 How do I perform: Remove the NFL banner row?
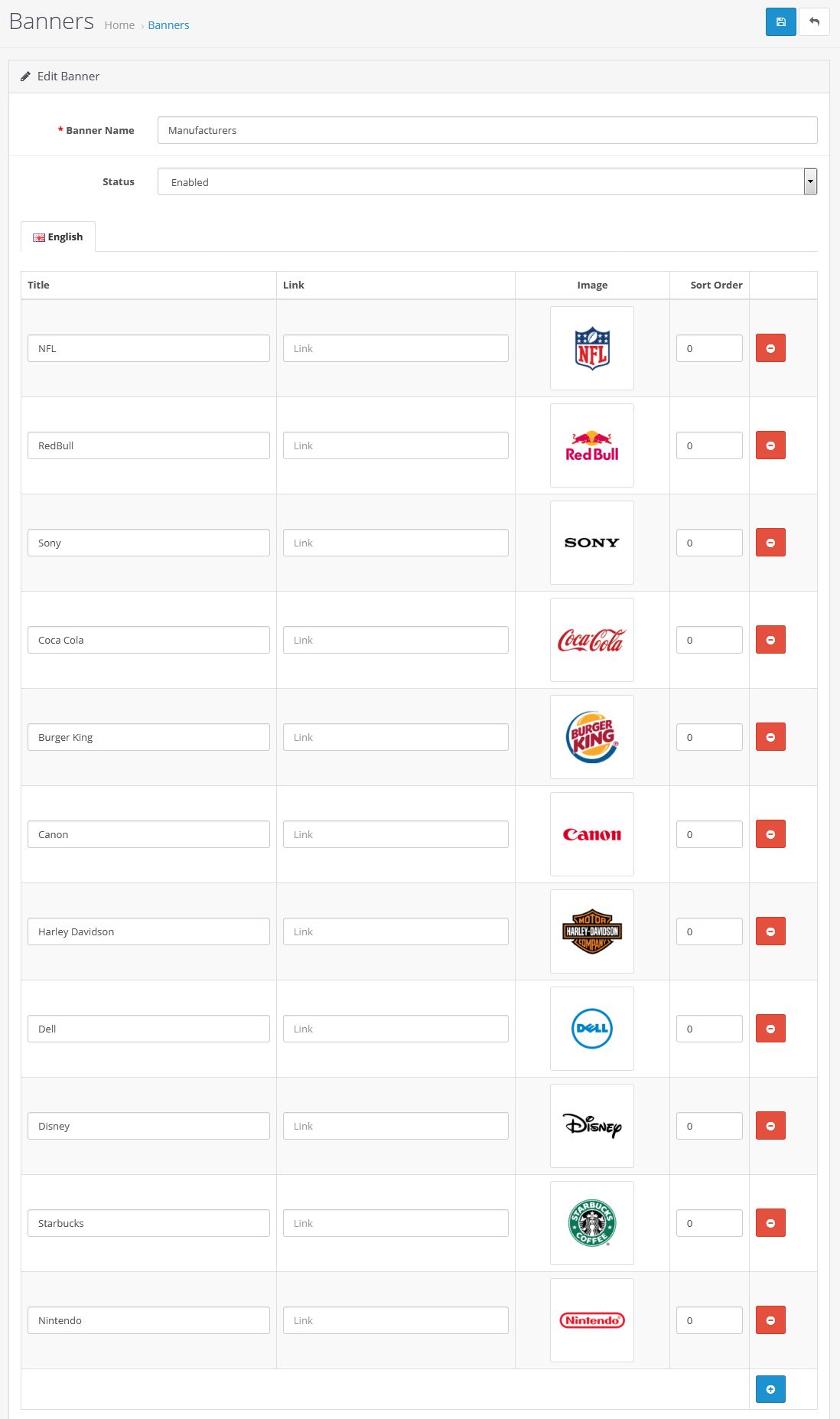[x=770, y=348]
